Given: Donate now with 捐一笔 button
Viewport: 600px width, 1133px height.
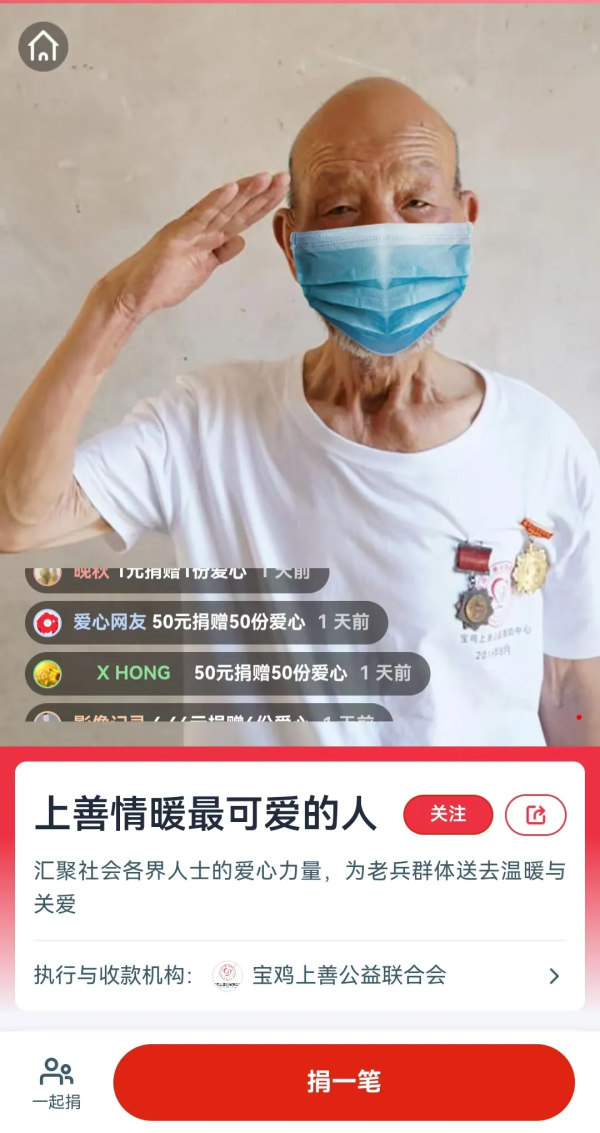Looking at the screenshot, I should coord(343,1082).
